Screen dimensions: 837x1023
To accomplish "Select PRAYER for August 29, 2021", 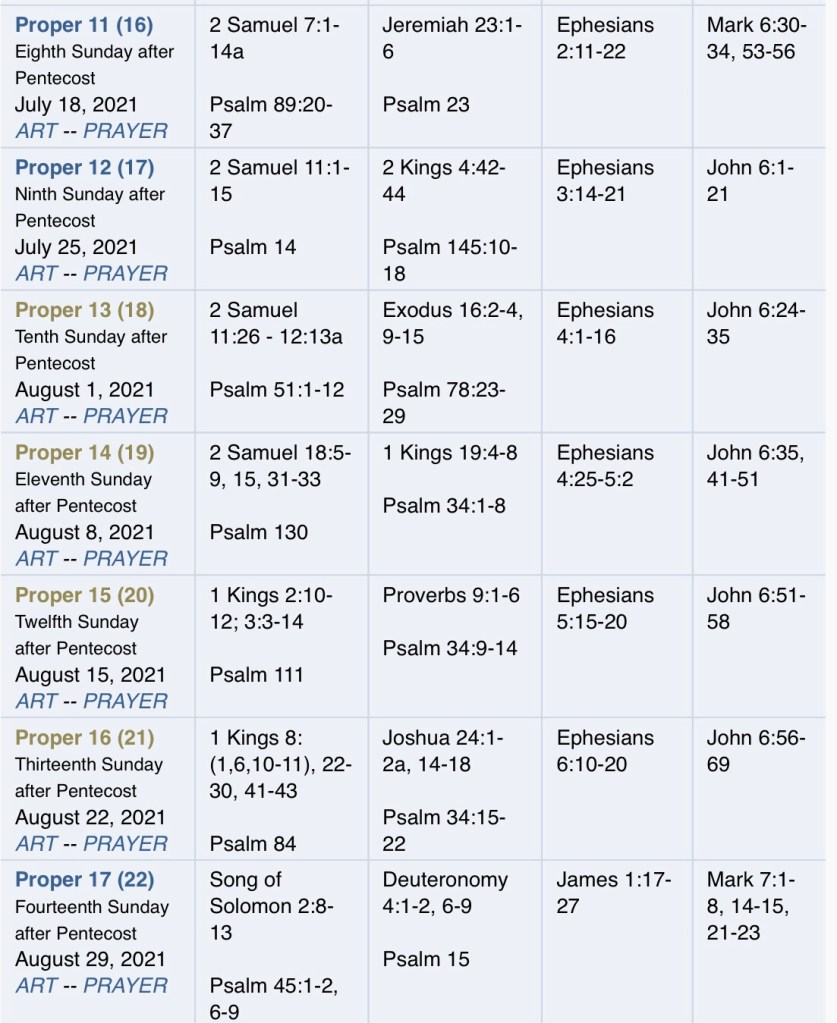I will click(x=125, y=986).
